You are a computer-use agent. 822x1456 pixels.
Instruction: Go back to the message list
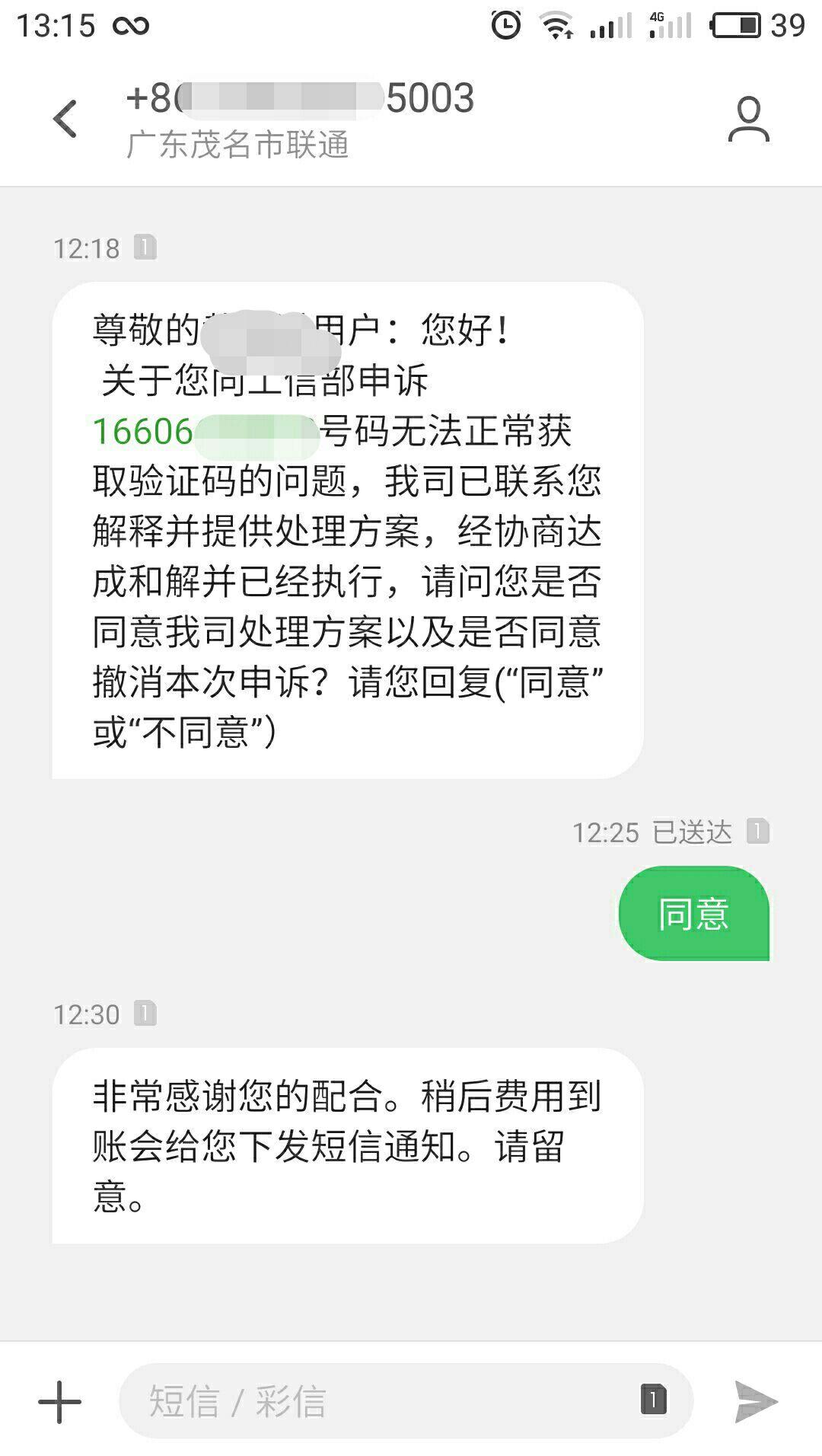click(65, 120)
